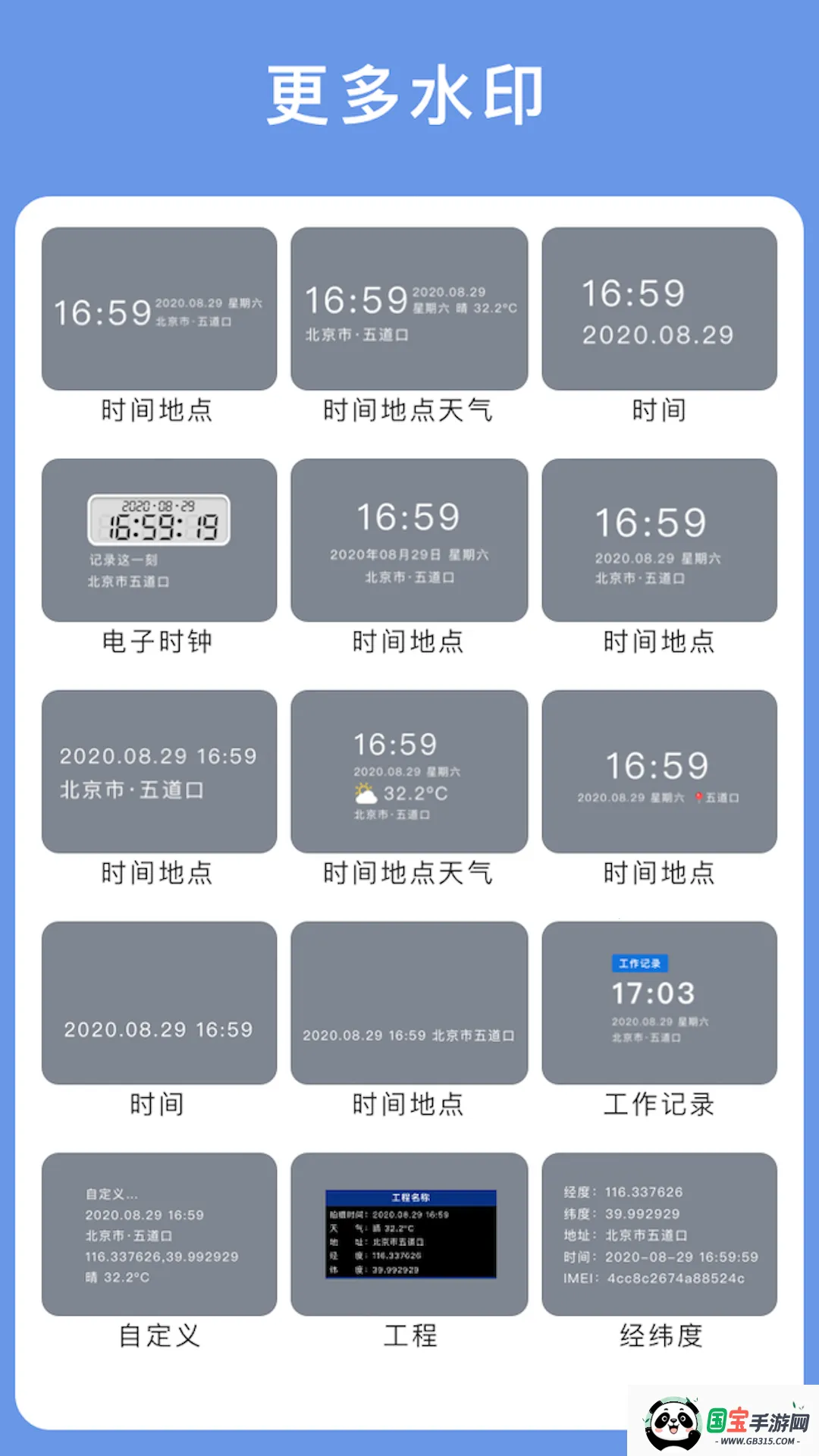
Task: Click the sun weather icon showing 32.2°C
Action: [x=366, y=794]
